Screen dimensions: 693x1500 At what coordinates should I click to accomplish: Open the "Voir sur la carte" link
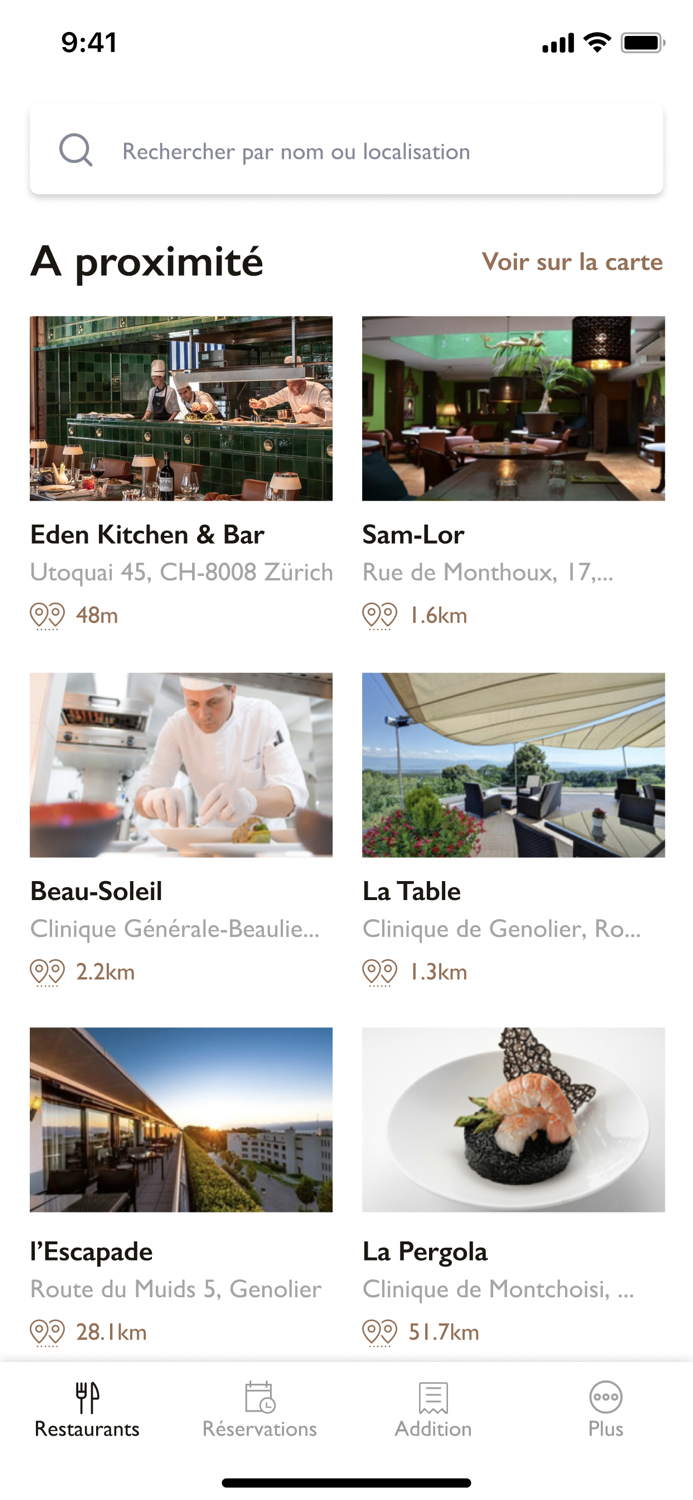pyautogui.click(x=572, y=262)
